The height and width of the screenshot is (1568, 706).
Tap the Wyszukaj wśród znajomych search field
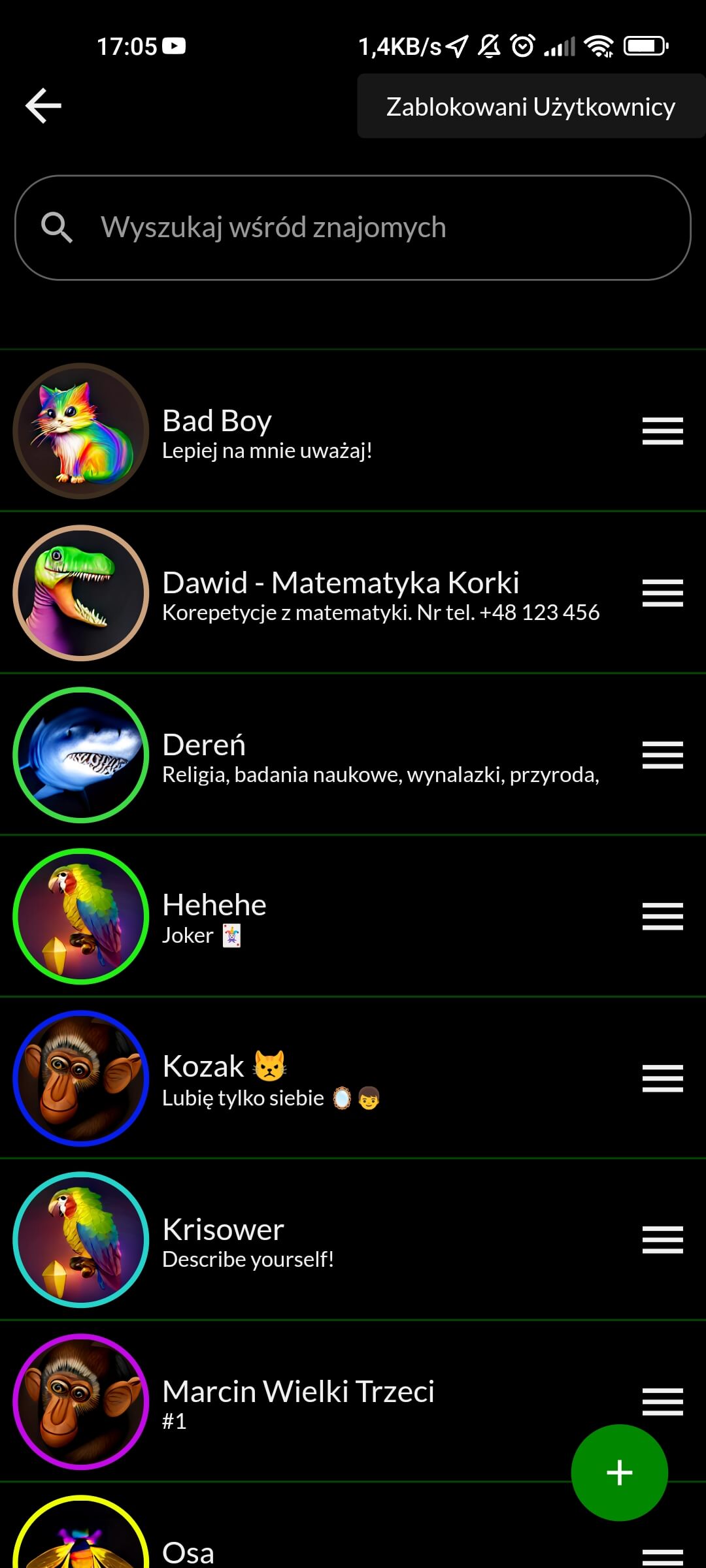click(x=353, y=228)
